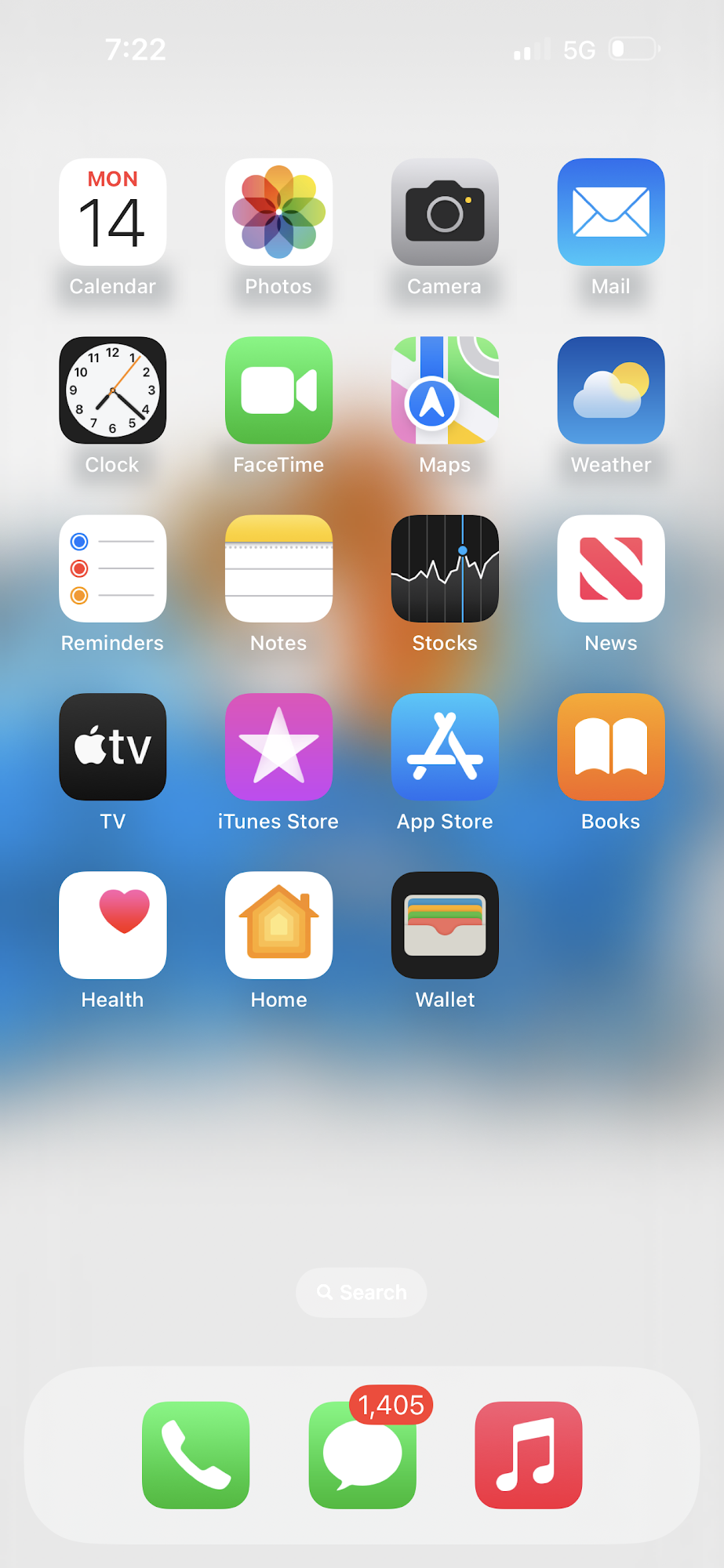Screen dimensions: 724x1568
Task: Open the Camera app
Action: [x=445, y=212]
